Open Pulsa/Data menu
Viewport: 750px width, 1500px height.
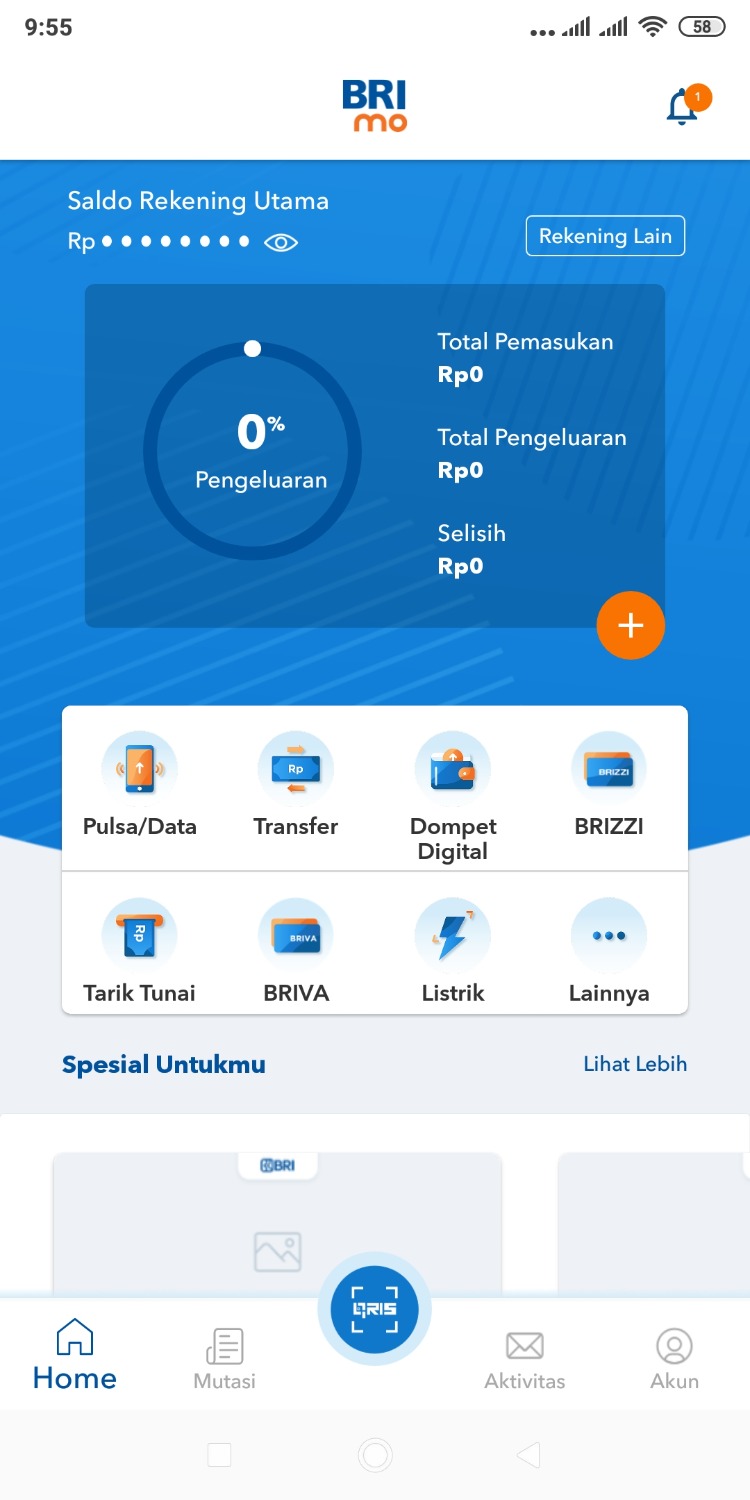[140, 785]
